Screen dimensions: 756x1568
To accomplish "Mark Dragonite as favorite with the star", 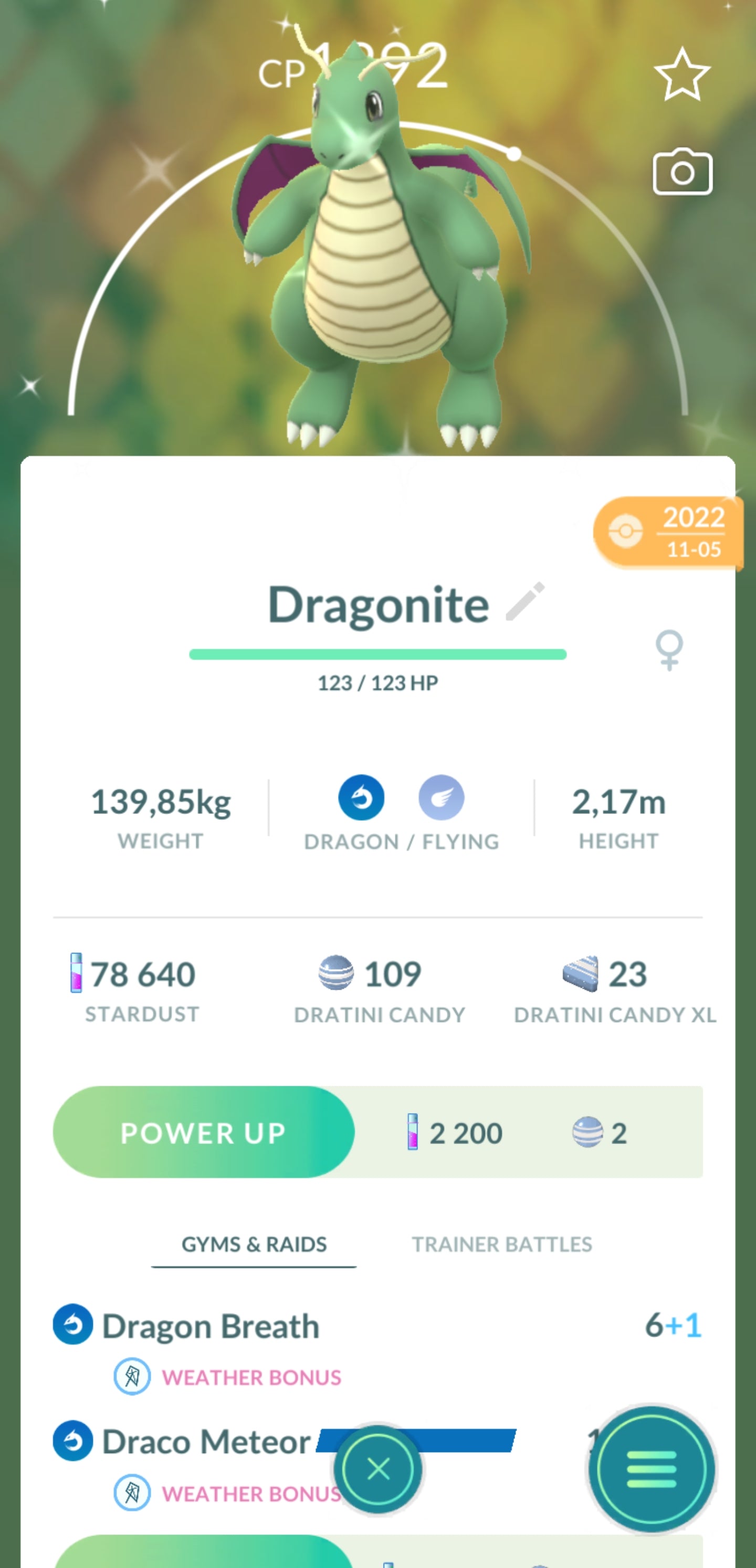I will coord(681,75).
